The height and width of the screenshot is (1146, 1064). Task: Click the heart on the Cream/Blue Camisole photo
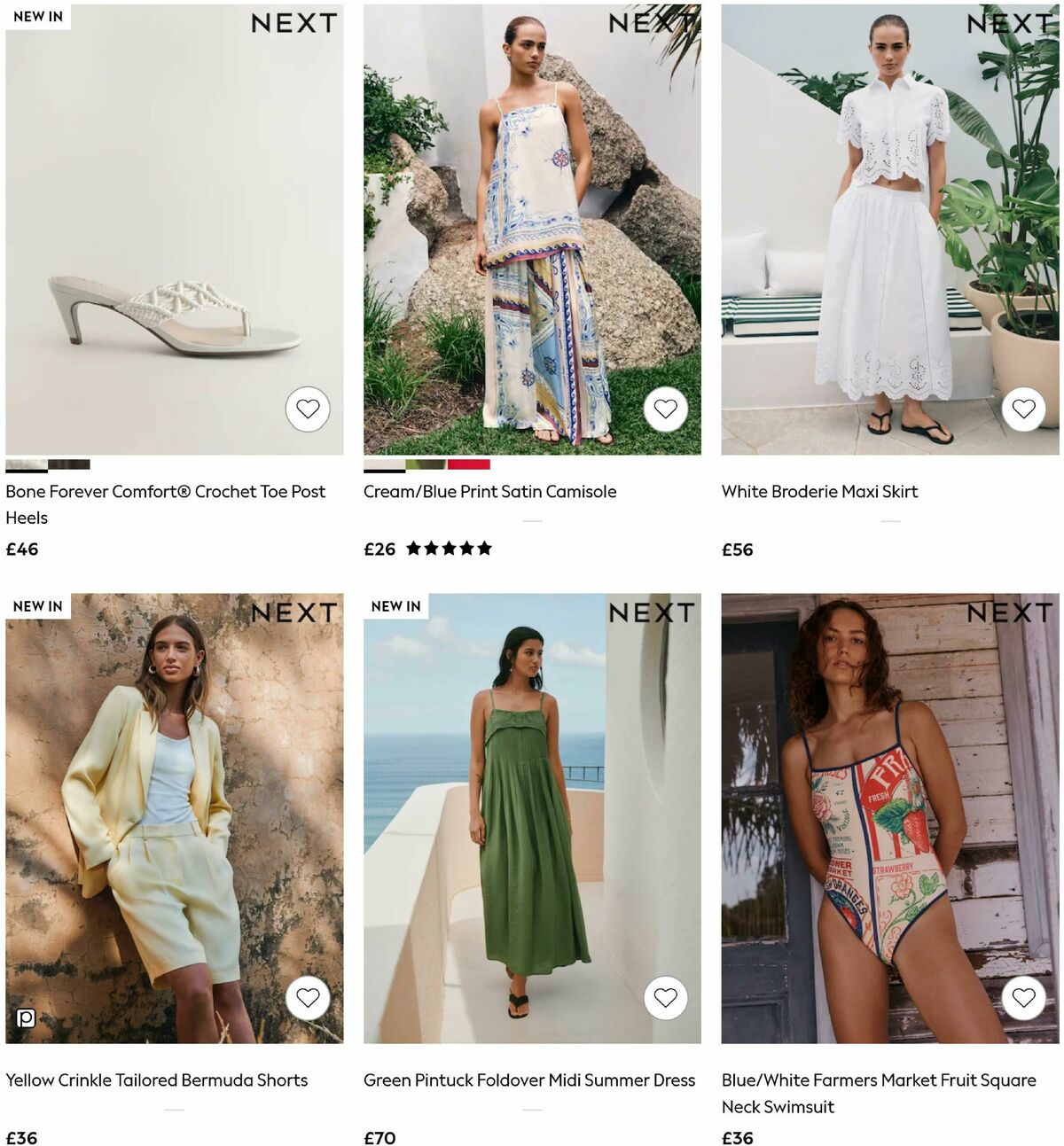tap(666, 409)
